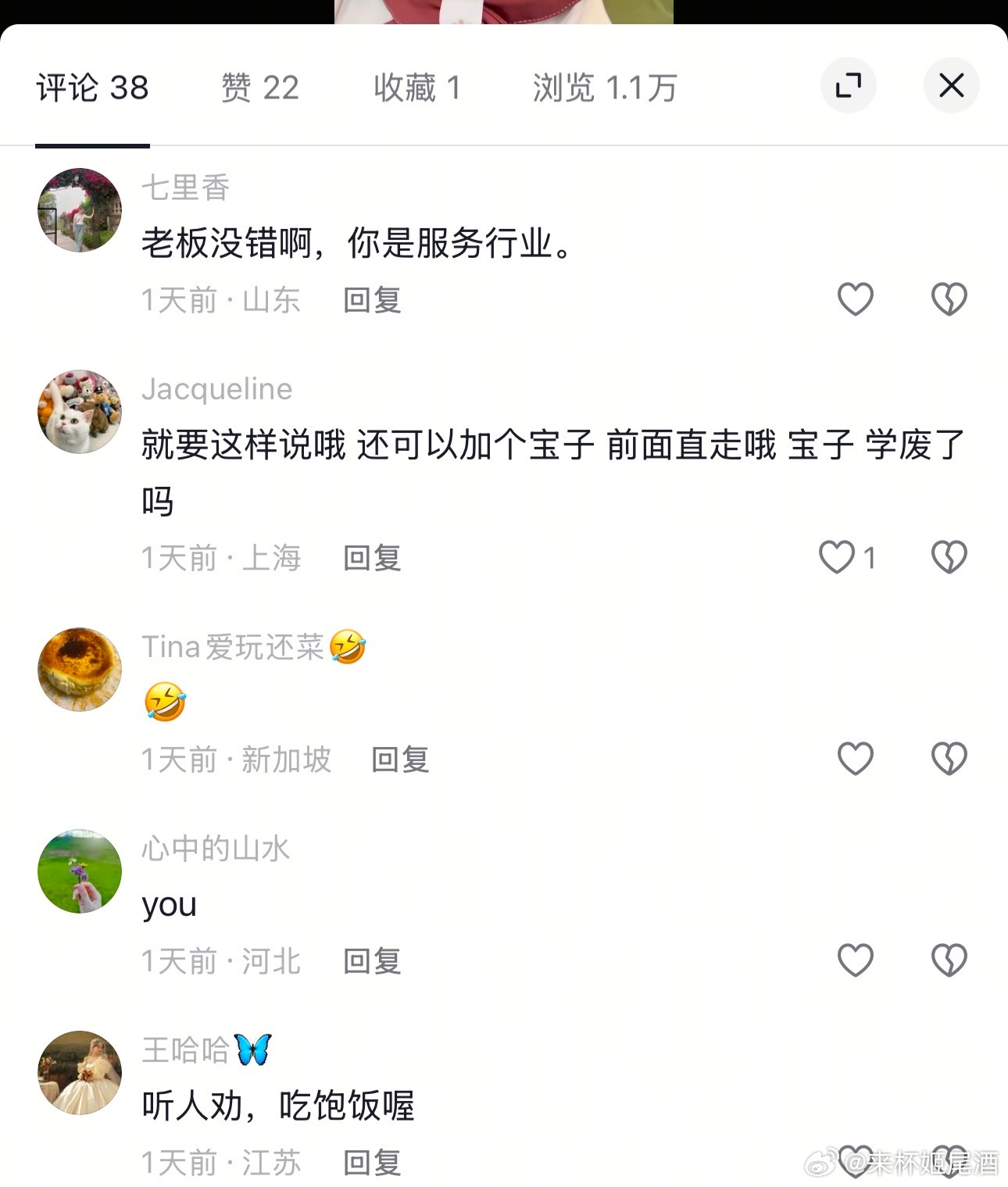Open 心中的山水's profile avatar
This screenshot has width=1008, height=1187.
point(80,871)
